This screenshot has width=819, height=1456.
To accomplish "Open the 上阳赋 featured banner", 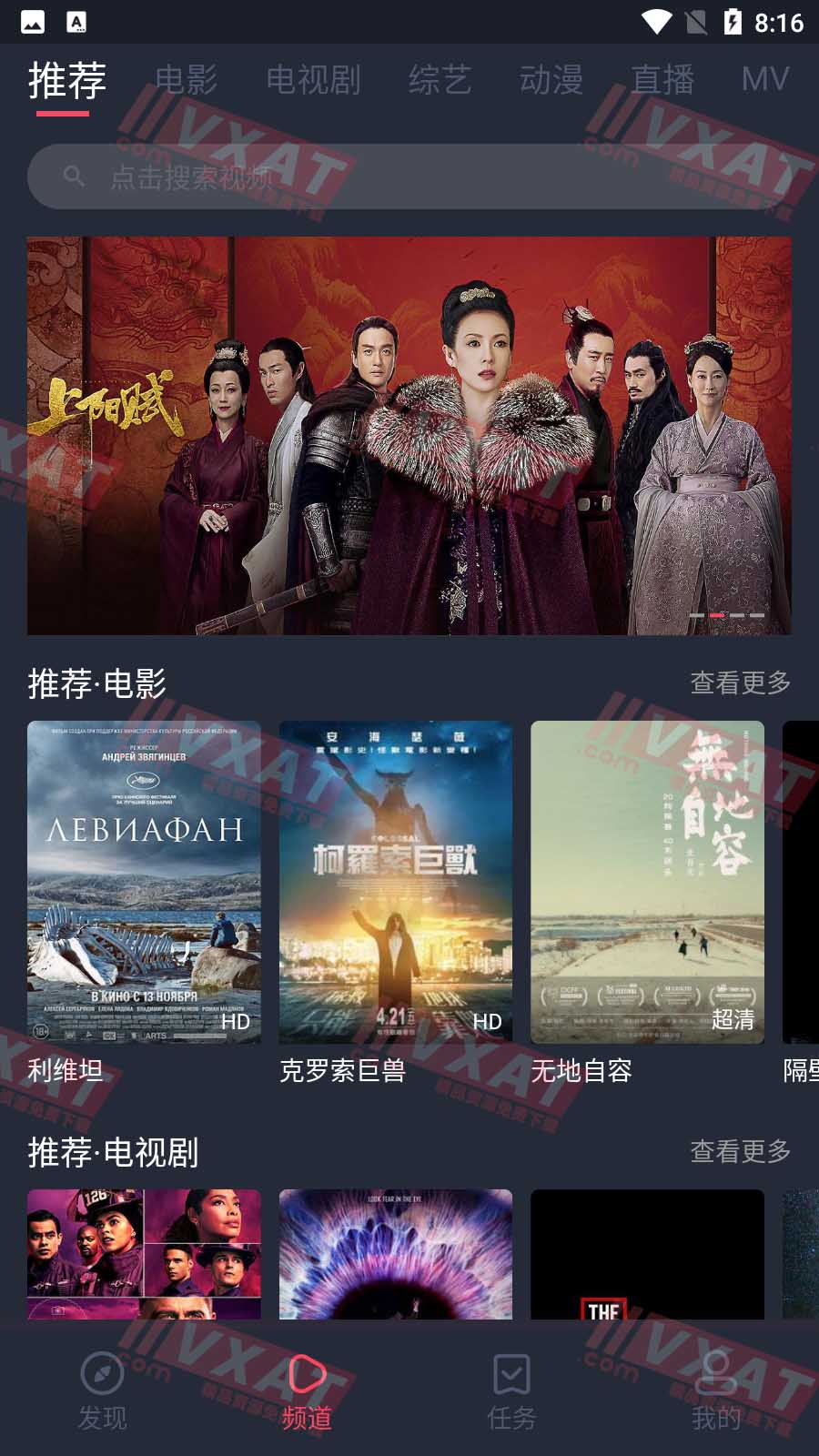I will point(409,435).
